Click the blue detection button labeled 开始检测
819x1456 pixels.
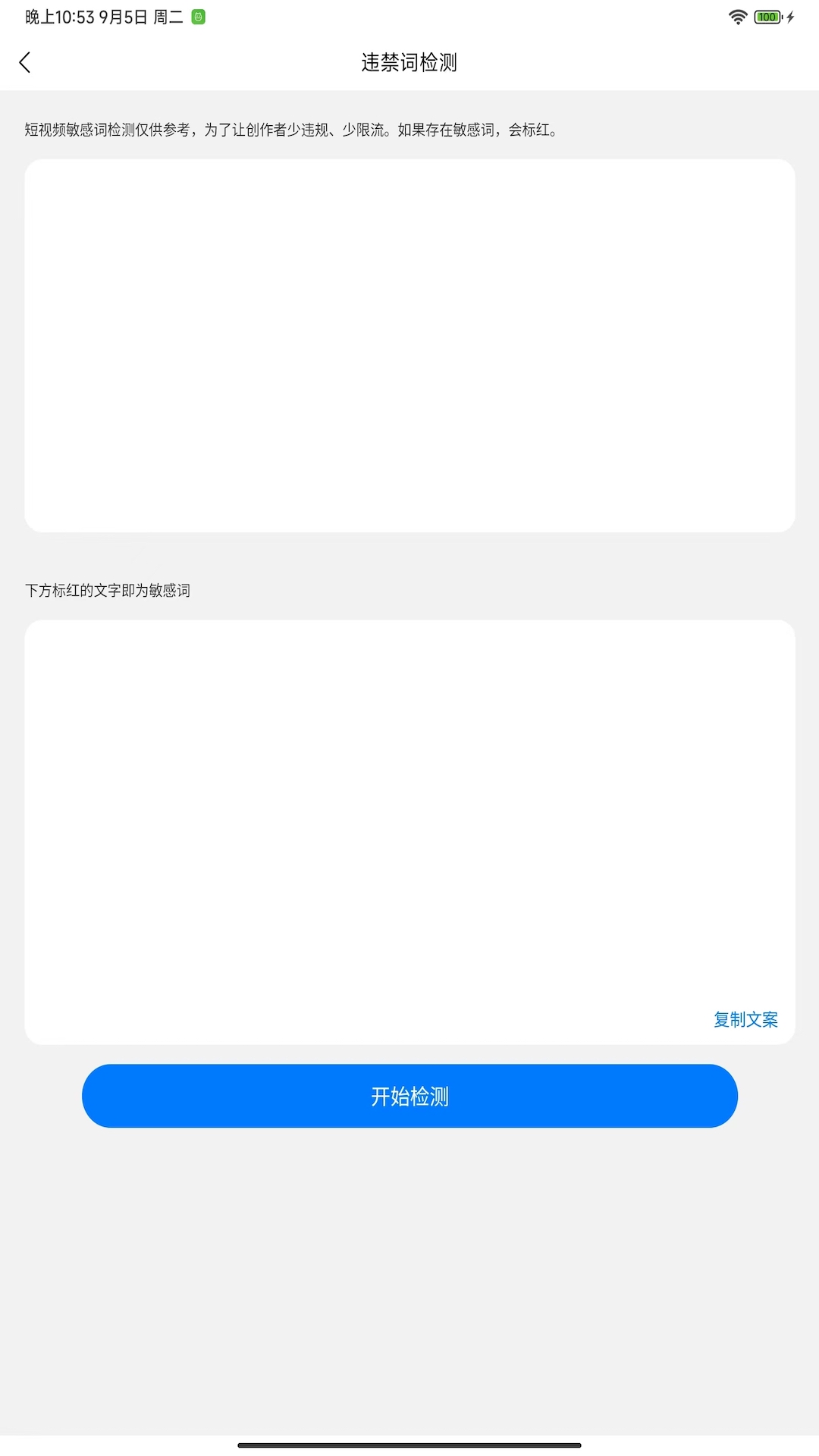coord(409,1095)
